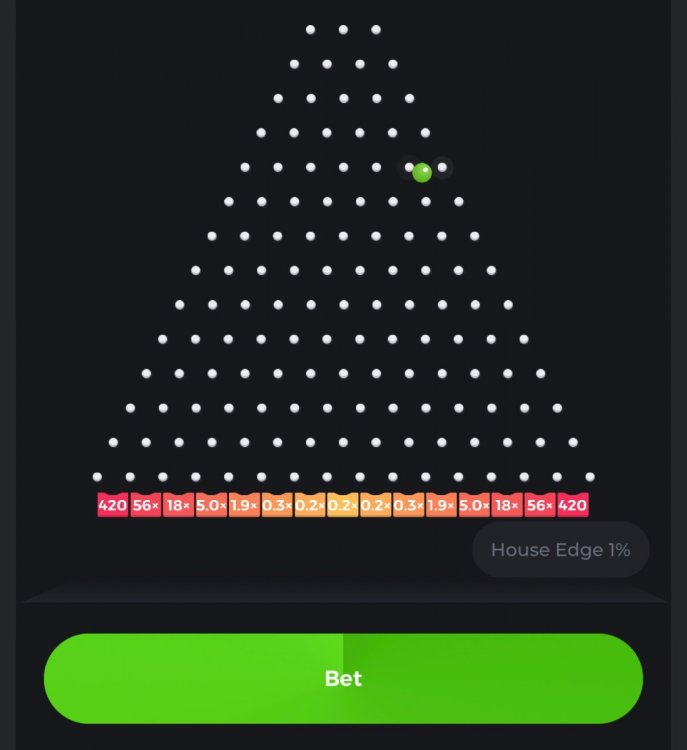The height and width of the screenshot is (750, 687).
Task: Tap the green Bet button
Action: click(343, 678)
